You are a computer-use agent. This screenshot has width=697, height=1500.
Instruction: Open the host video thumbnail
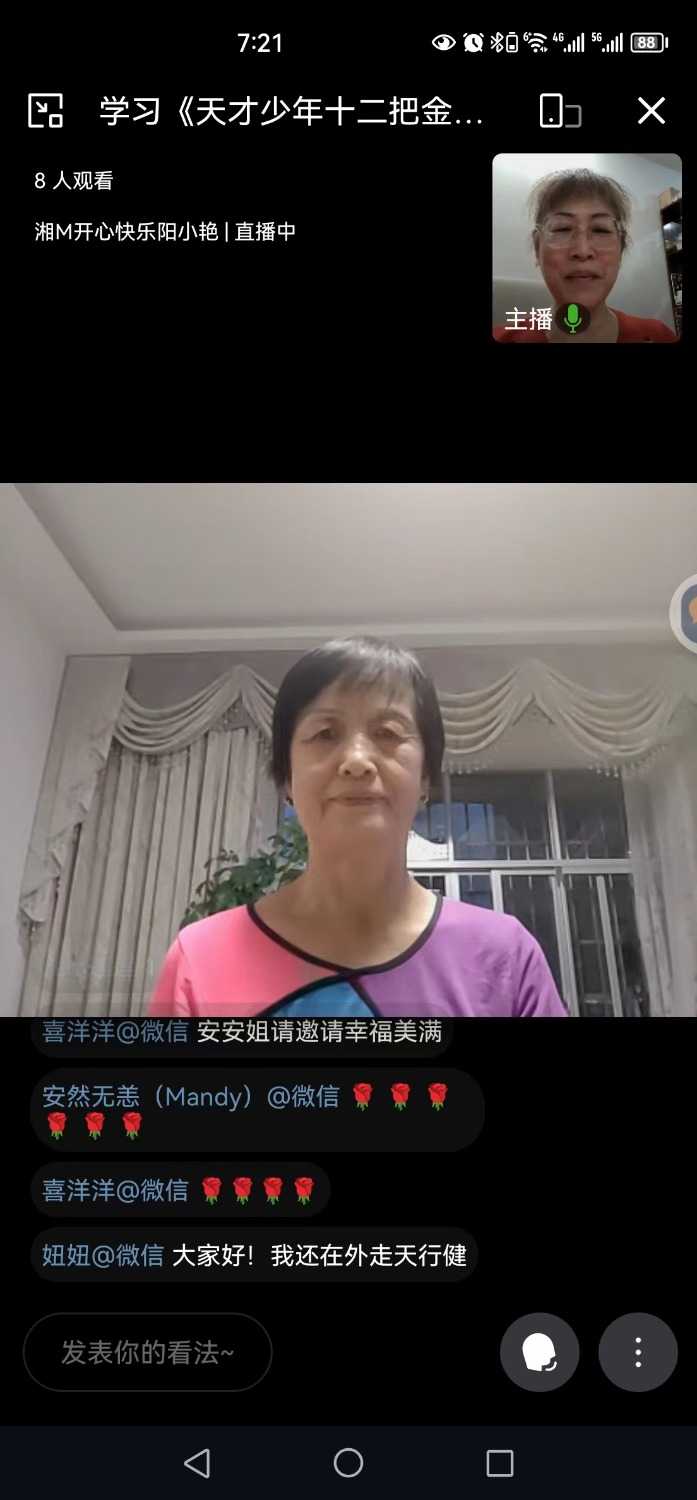586,248
